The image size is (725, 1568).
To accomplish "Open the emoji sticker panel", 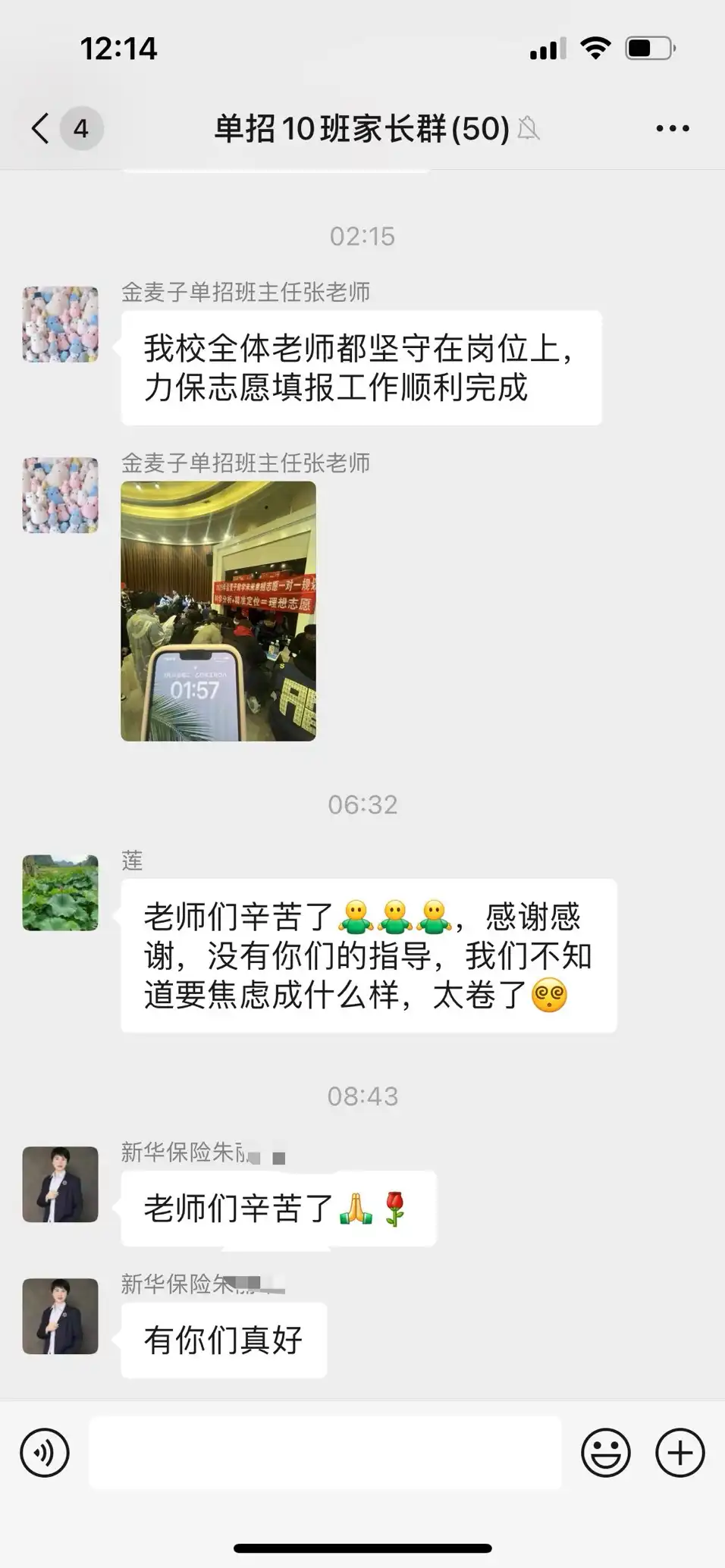I will pos(605,1453).
